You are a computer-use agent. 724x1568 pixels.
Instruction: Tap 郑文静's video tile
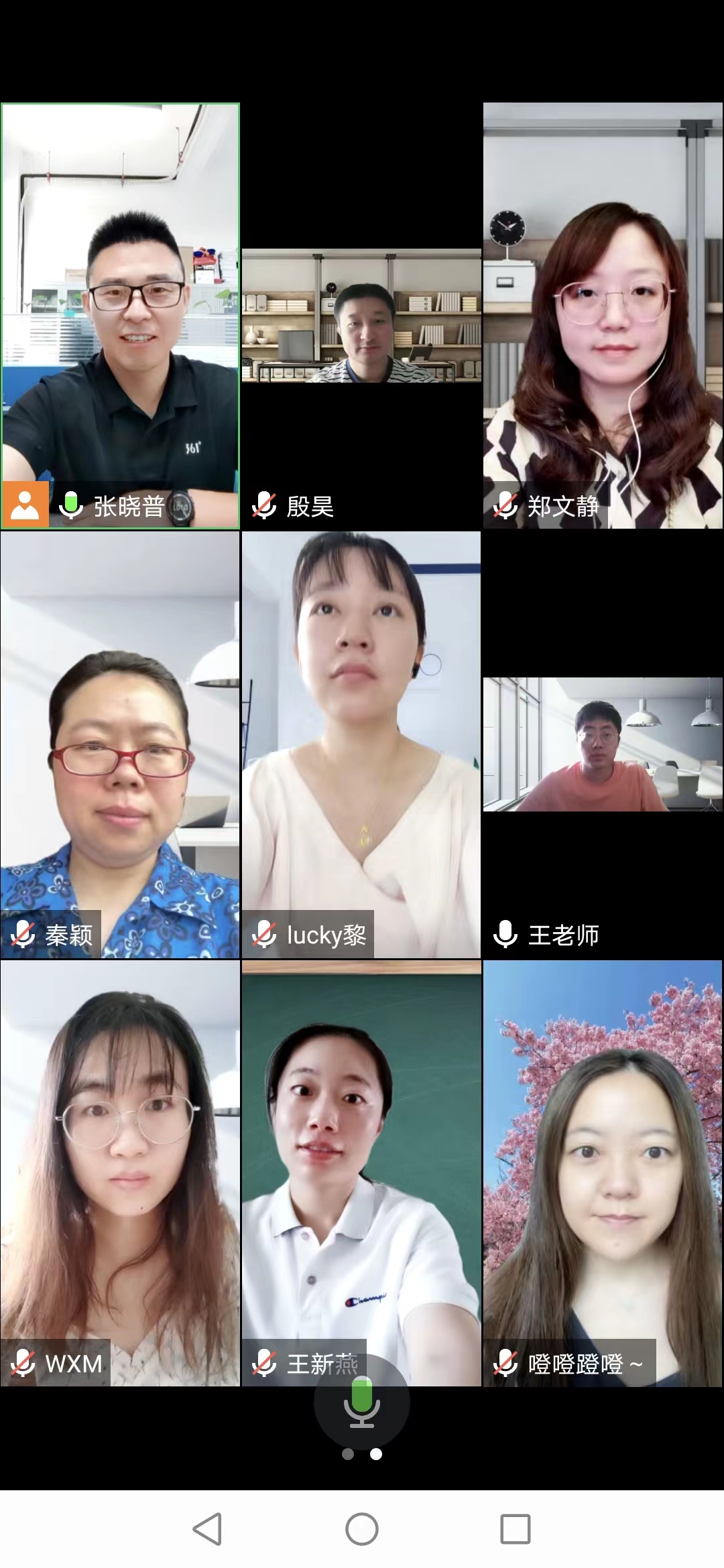603,315
